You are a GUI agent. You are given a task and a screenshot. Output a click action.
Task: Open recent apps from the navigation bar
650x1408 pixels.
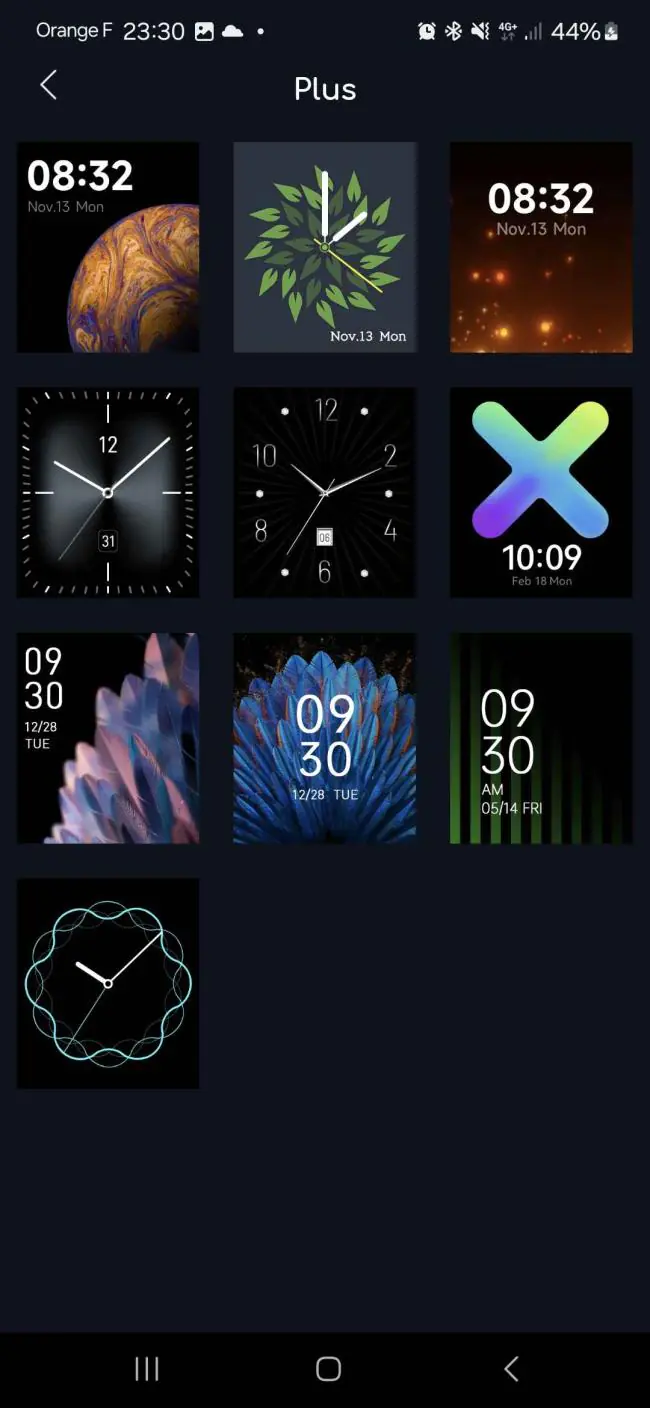tap(147, 1369)
